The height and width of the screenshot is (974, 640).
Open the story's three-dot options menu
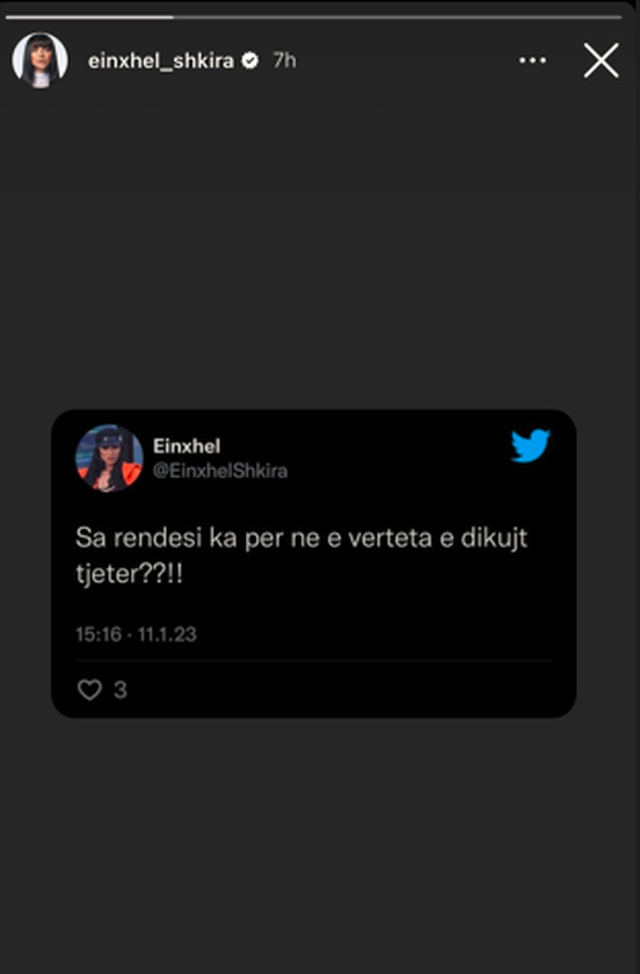(x=532, y=61)
